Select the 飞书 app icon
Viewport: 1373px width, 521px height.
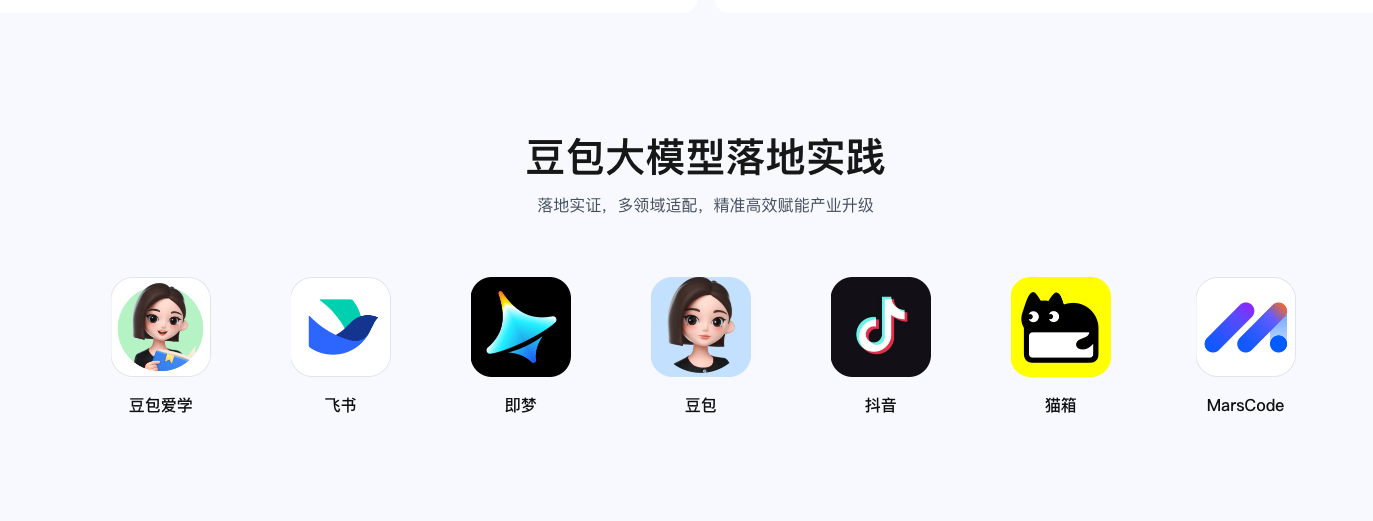pos(341,327)
